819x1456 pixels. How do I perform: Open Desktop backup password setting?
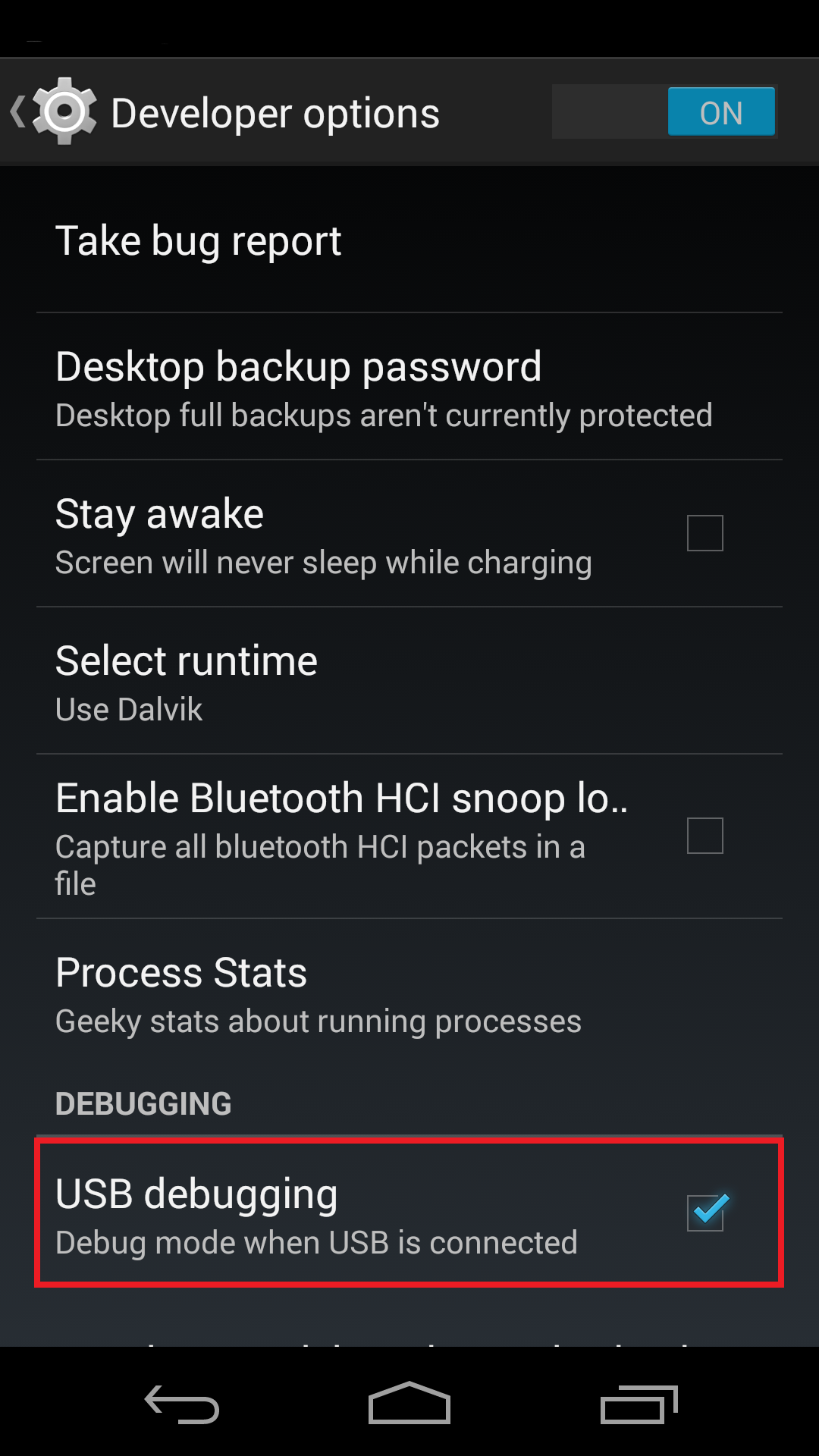409,387
